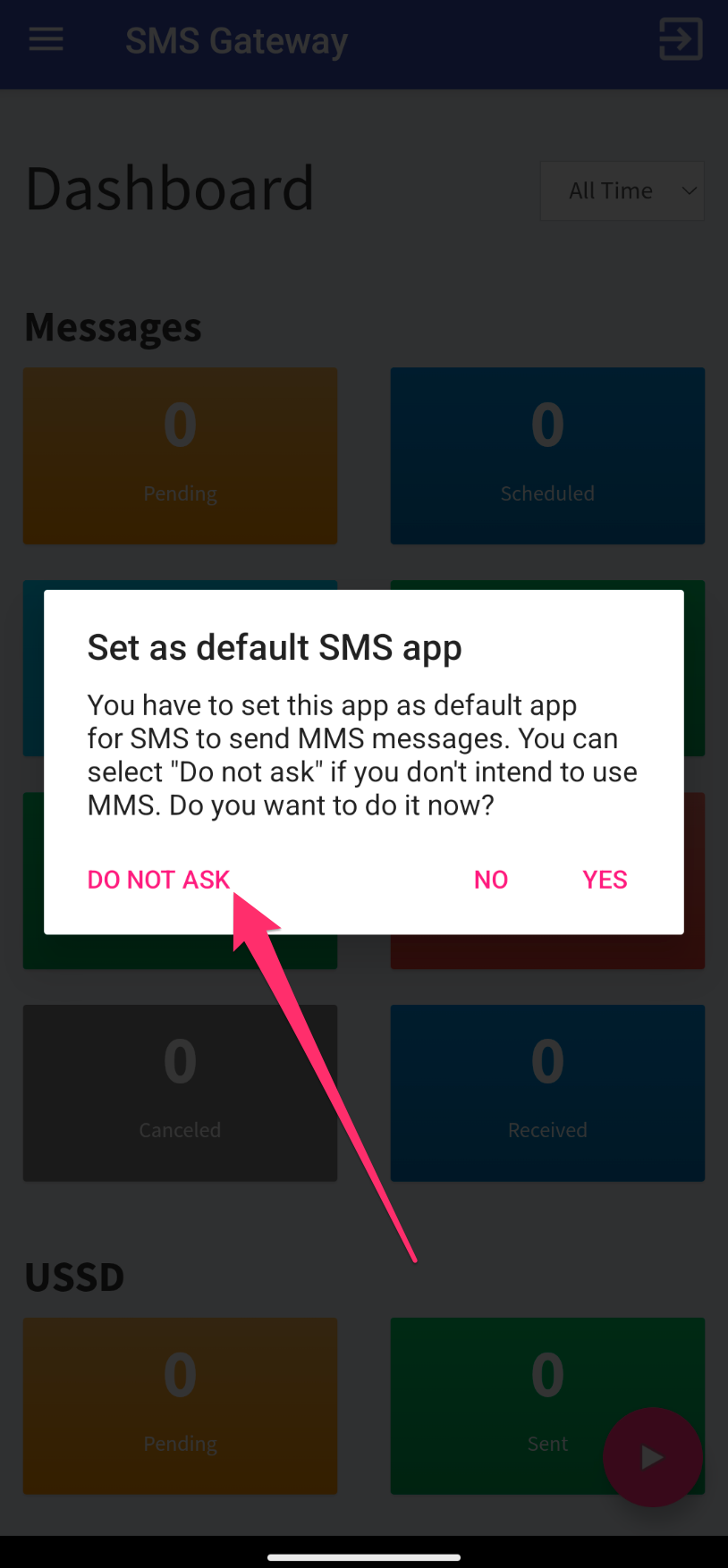728x1568 pixels.
Task: Confirm YES to set the default SMS app
Action: point(605,880)
